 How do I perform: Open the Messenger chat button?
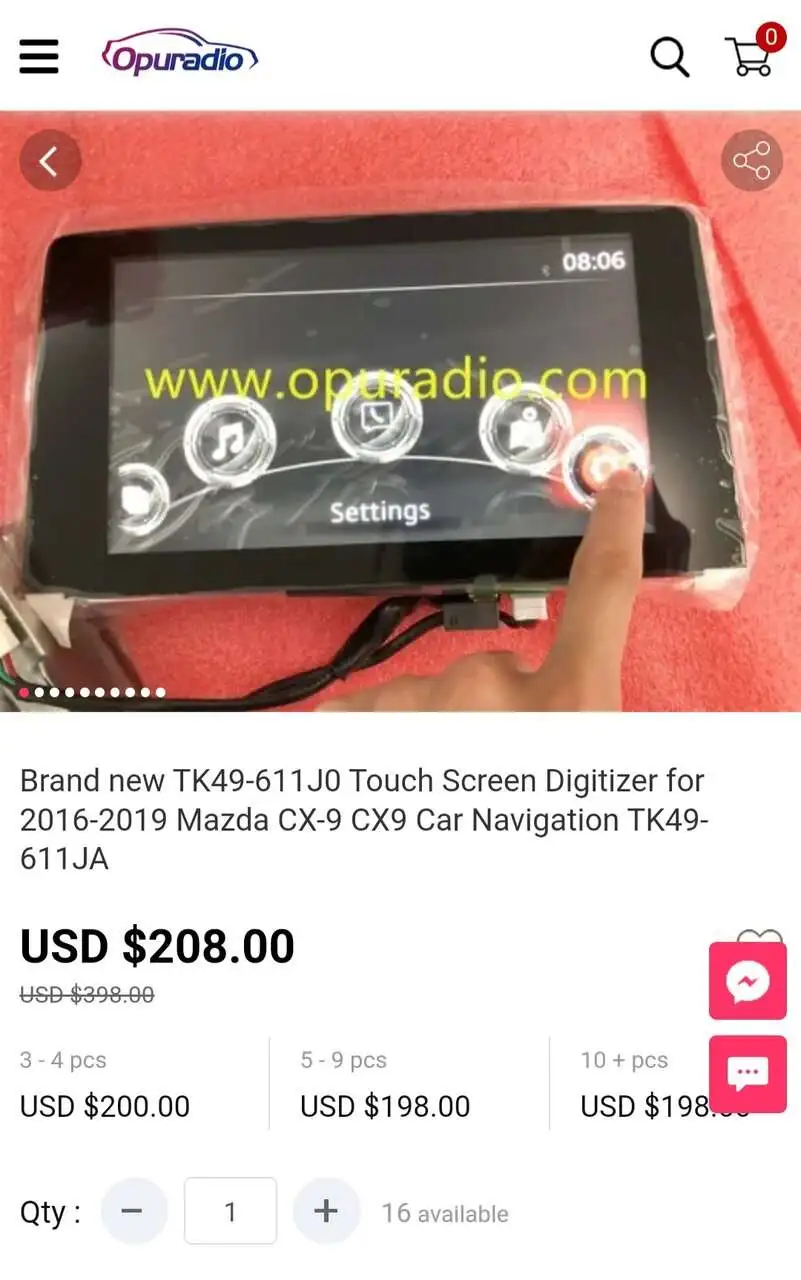[747, 981]
